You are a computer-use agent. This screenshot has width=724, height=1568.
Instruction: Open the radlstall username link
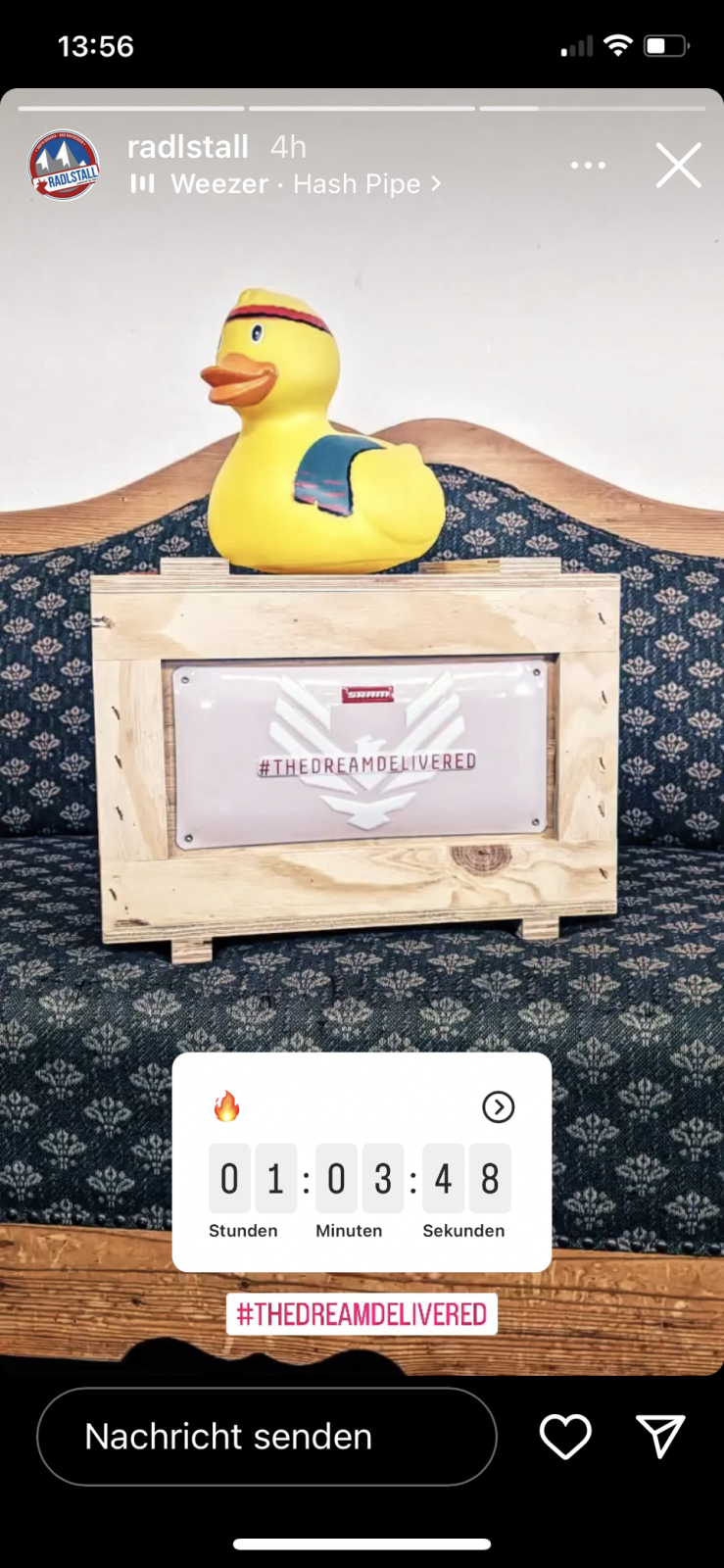pos(187,147)
